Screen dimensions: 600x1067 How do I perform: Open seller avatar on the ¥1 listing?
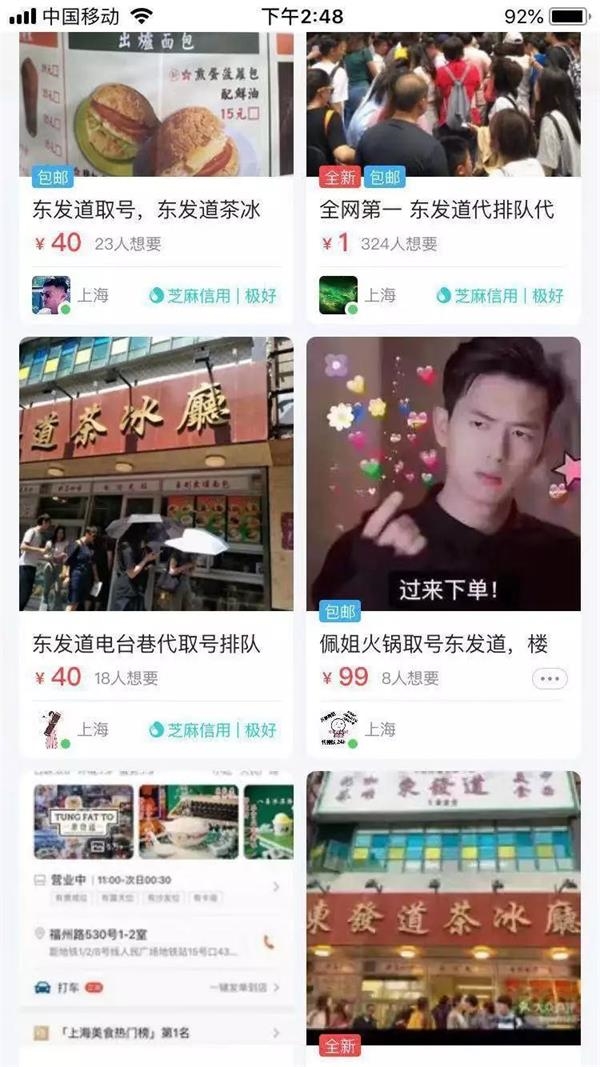tap(338, 295)
